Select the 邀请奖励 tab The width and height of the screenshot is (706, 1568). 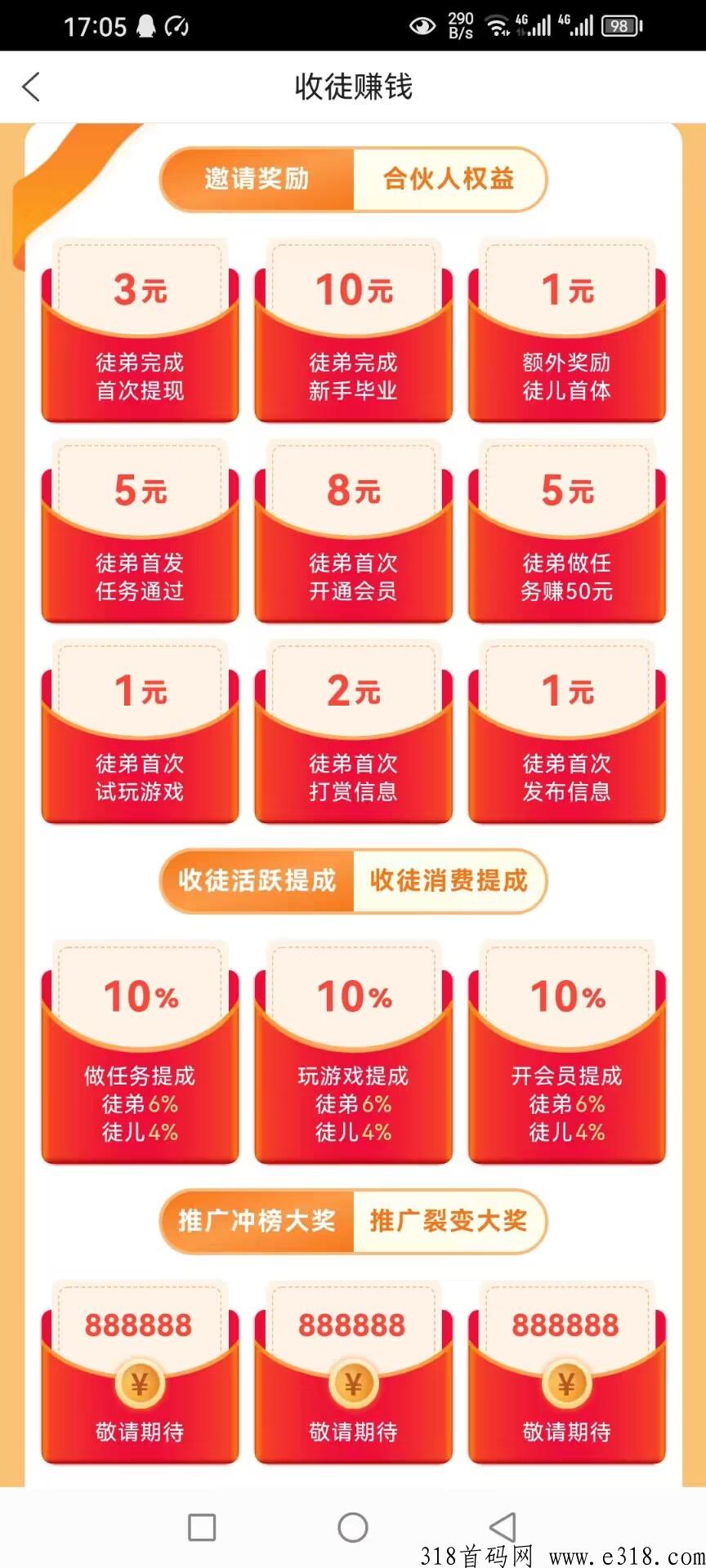tap(257, 179)
